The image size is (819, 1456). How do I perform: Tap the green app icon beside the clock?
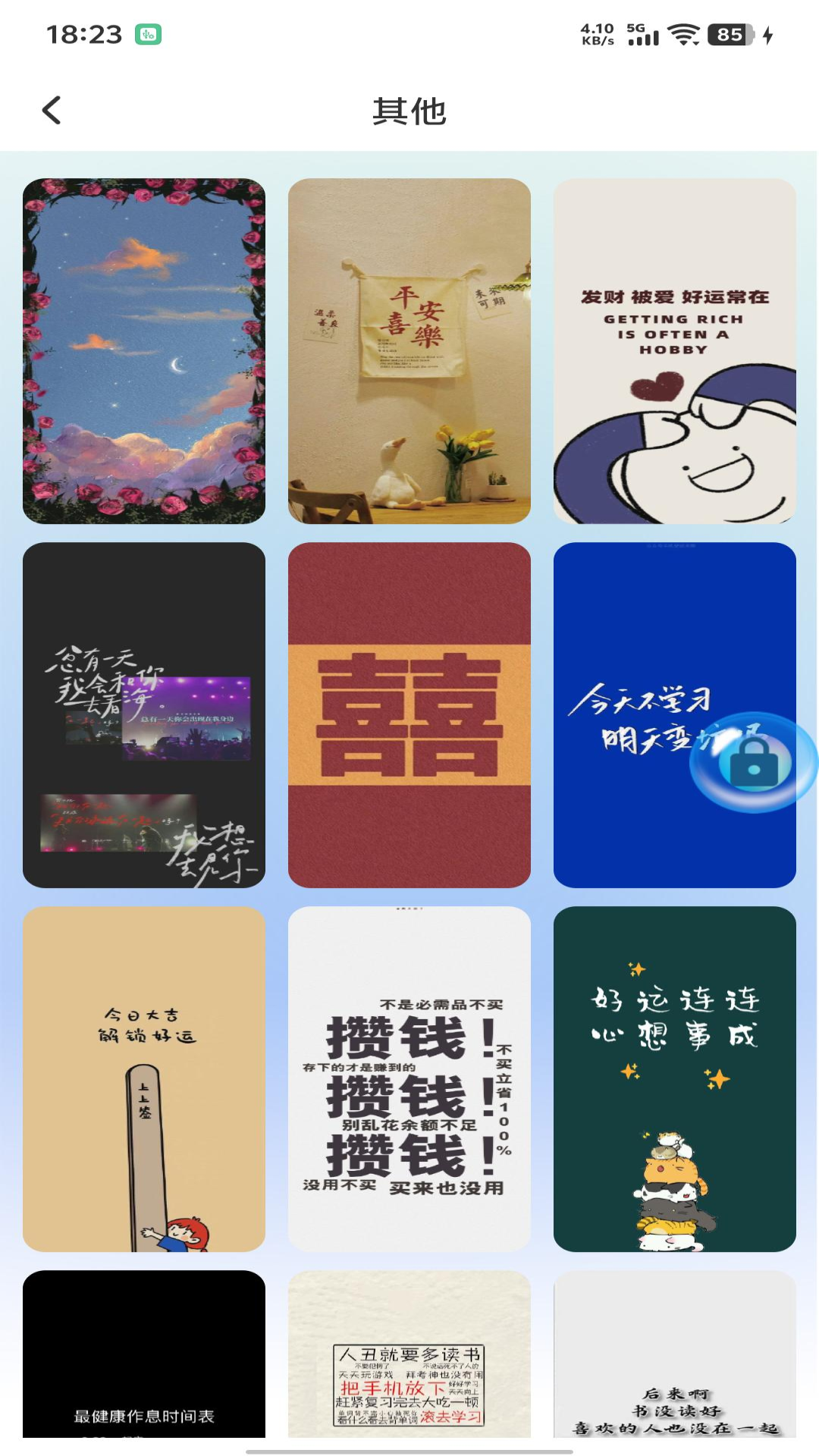pyautogui.click(x=146, y=35)
